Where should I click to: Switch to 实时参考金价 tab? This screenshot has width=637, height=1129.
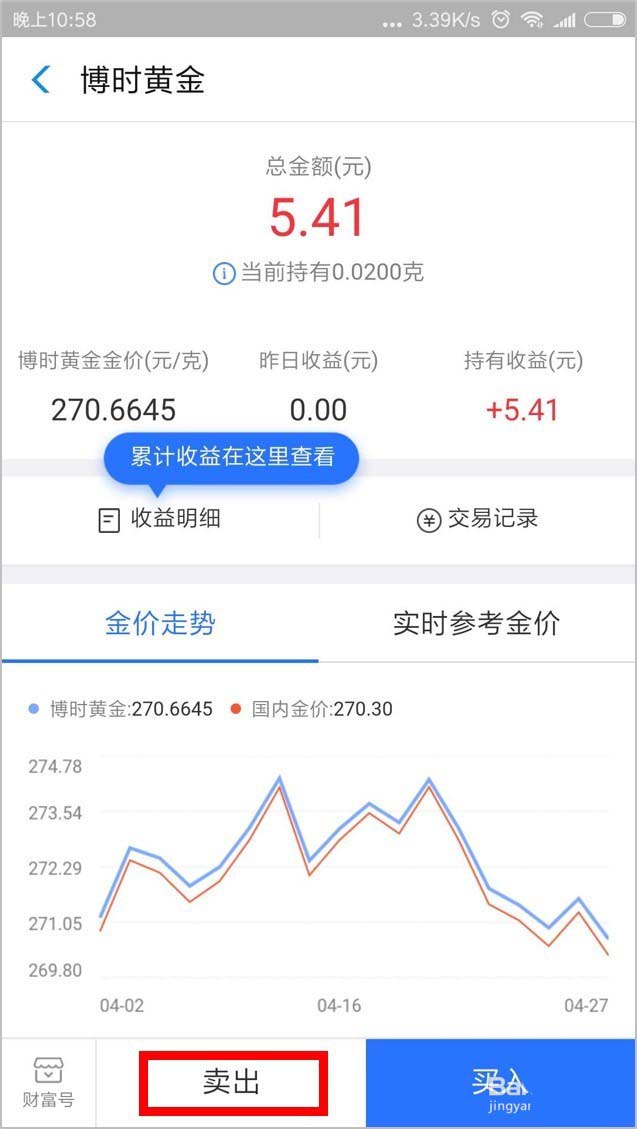point(476,624)
